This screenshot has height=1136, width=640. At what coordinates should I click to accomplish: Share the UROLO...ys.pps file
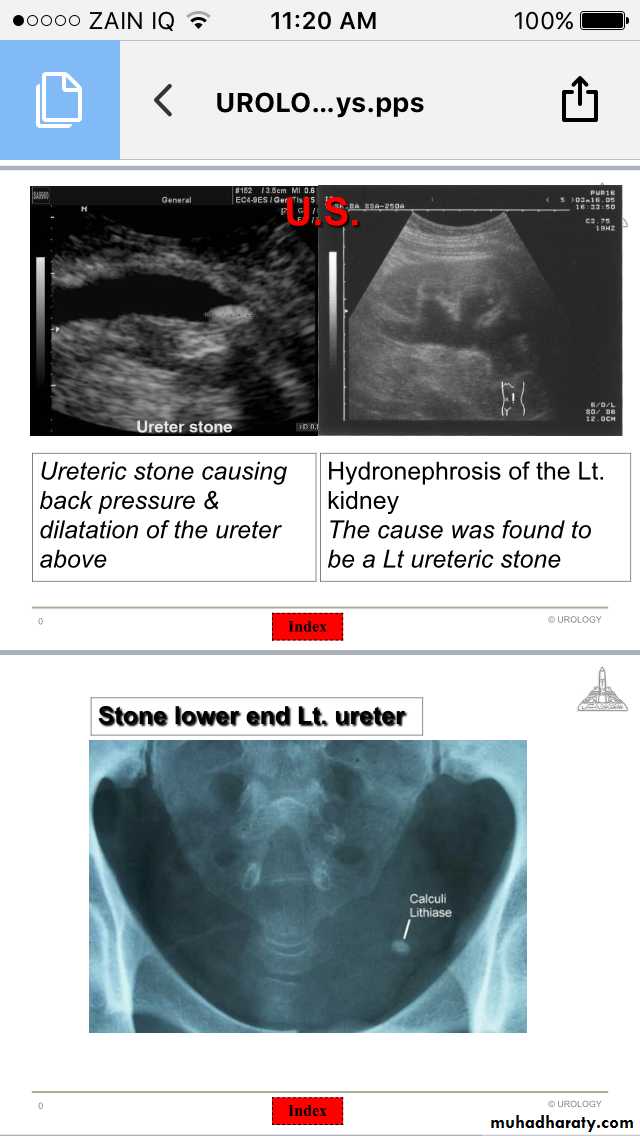(x=579, y=101)
